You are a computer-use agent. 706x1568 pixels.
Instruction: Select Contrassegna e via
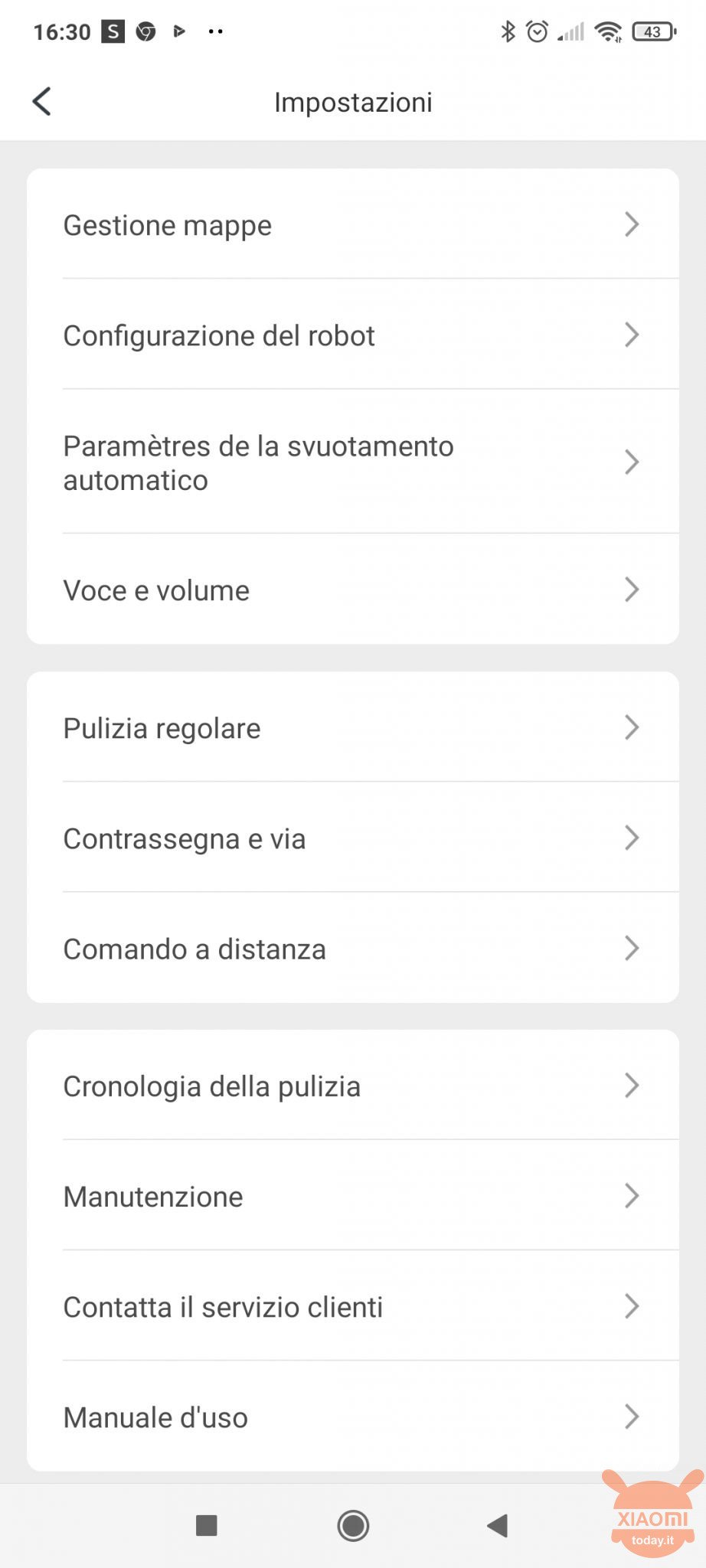point(353,838)
